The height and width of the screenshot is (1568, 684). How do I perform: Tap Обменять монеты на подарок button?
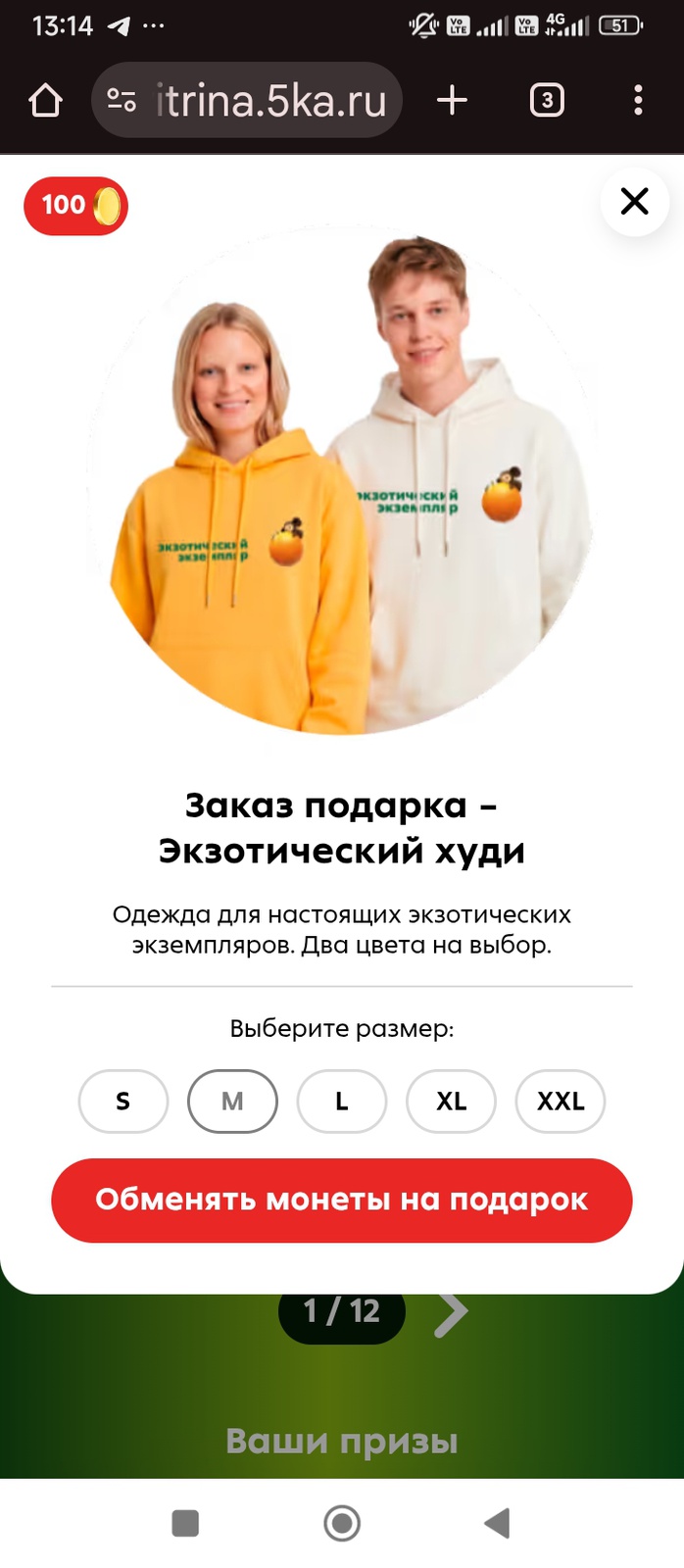point(342,1200)
